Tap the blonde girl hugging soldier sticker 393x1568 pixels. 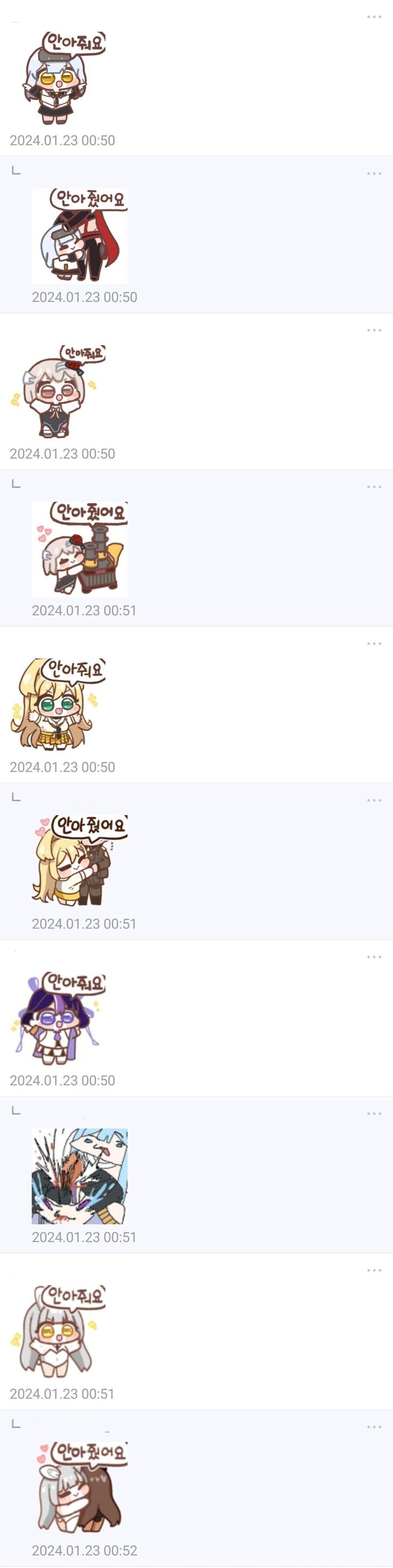pyautogui.click(x=79, y=863)
